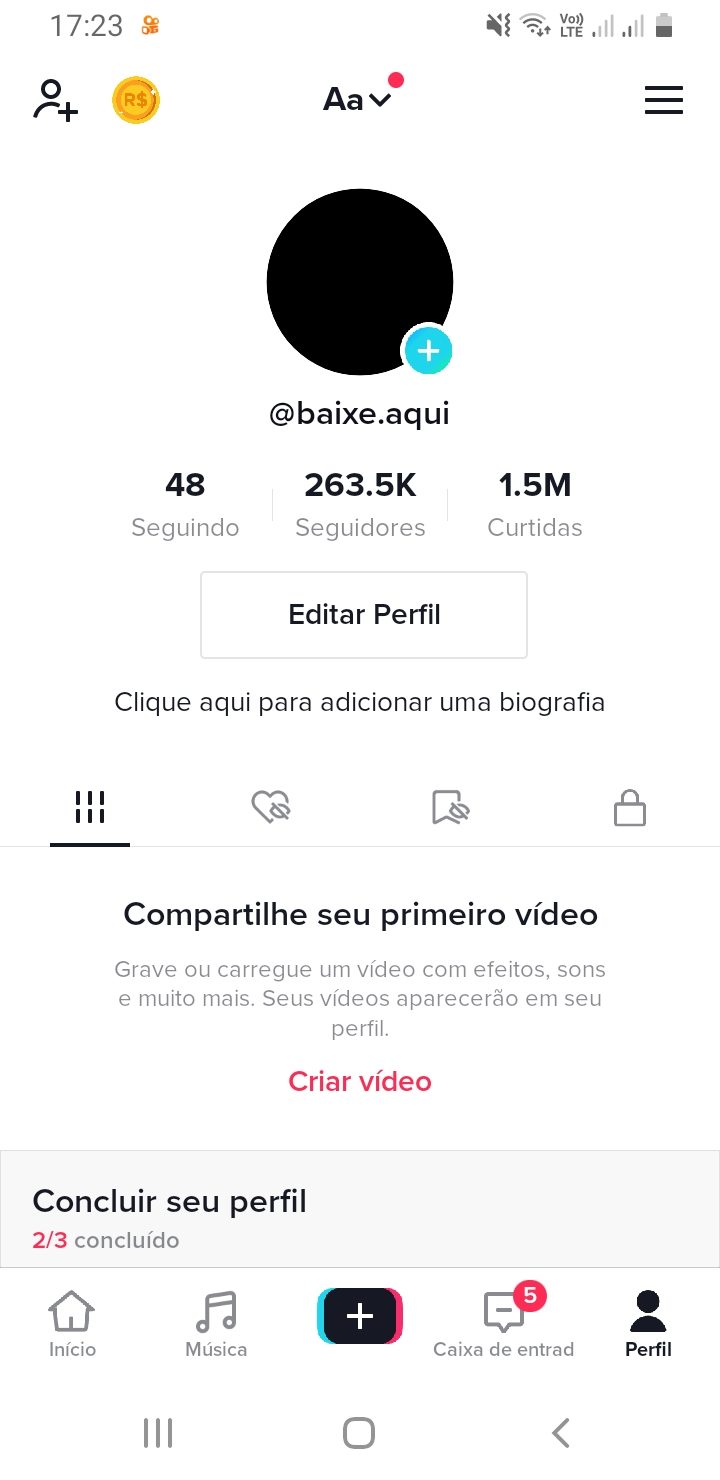Open the Música tab
The height and width of the screenshot is (1480, 720).
216,1324
